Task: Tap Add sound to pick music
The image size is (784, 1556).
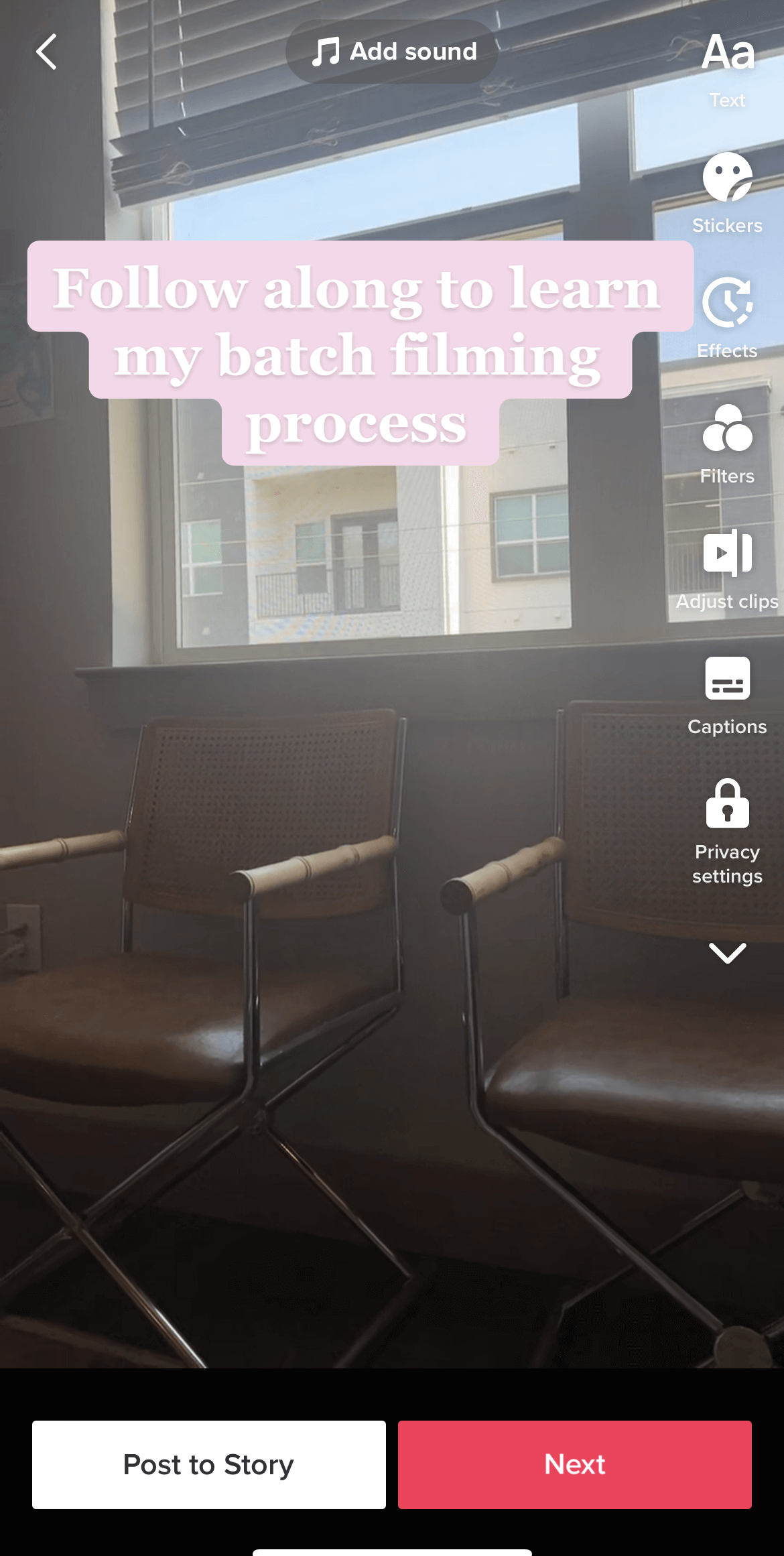Action: coord(392,52)
